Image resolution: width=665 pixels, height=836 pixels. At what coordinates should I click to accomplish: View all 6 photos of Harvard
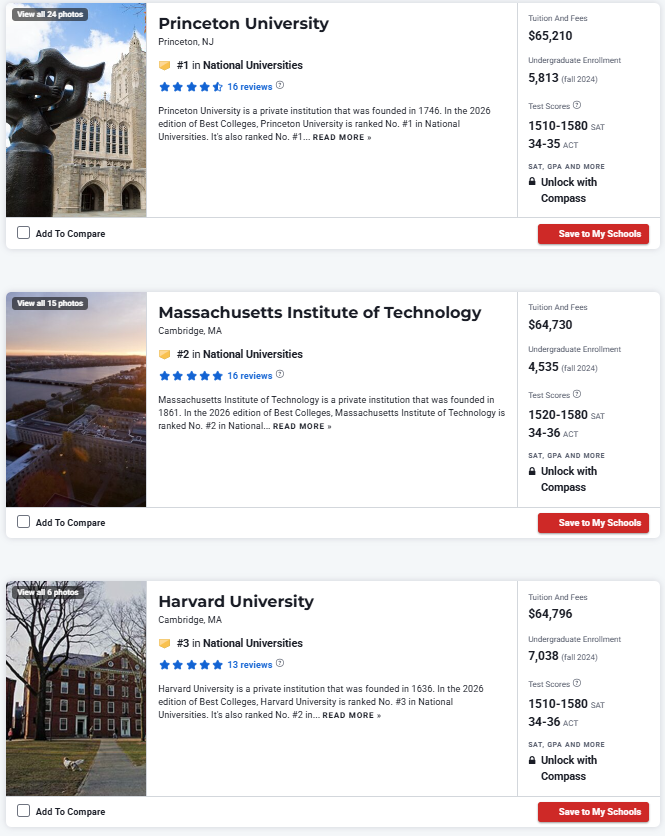coord(48,592)
